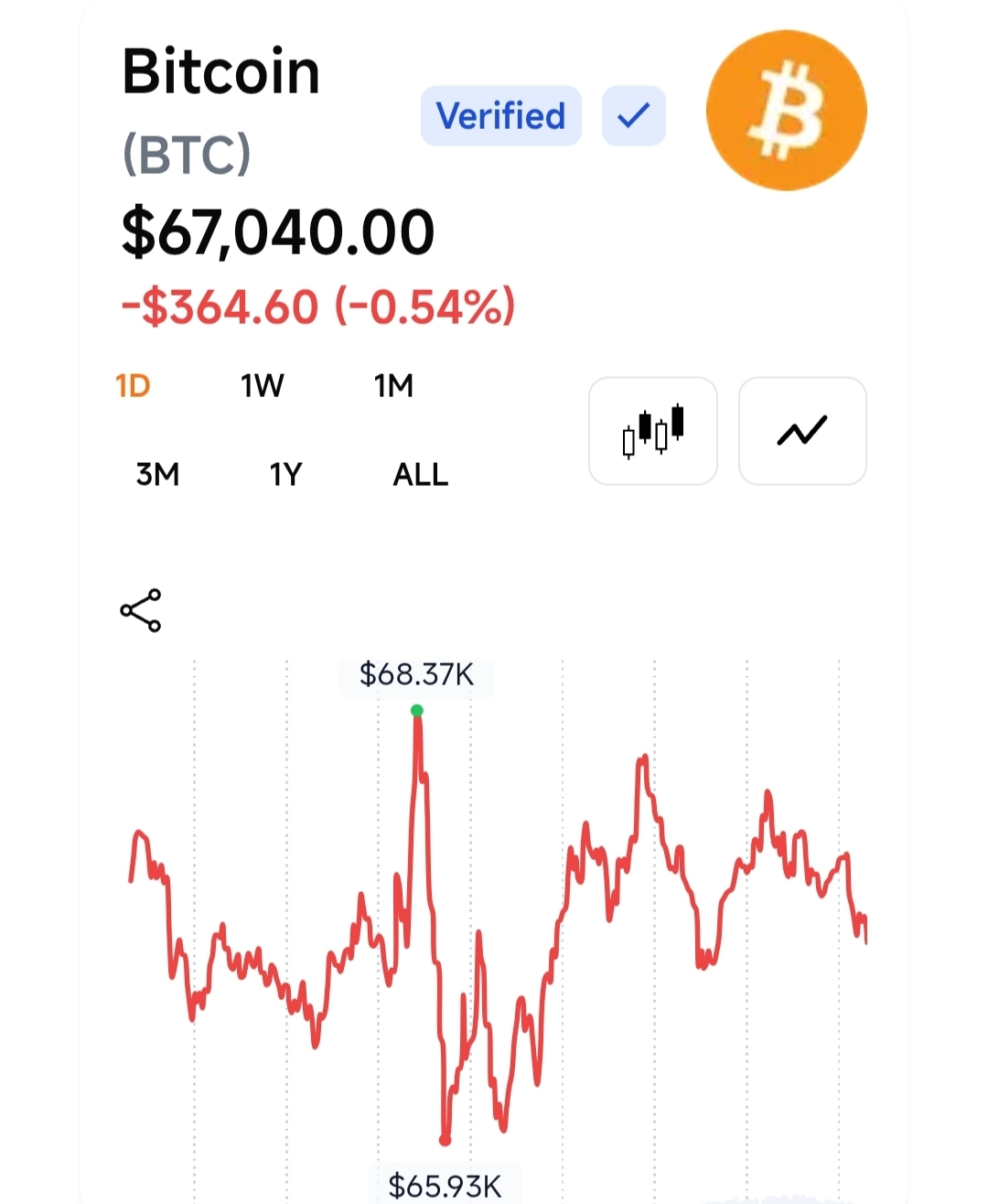Show ALL time price history
The width and height of the screenshot is (988, 1204).
click(x=420, y=475)
